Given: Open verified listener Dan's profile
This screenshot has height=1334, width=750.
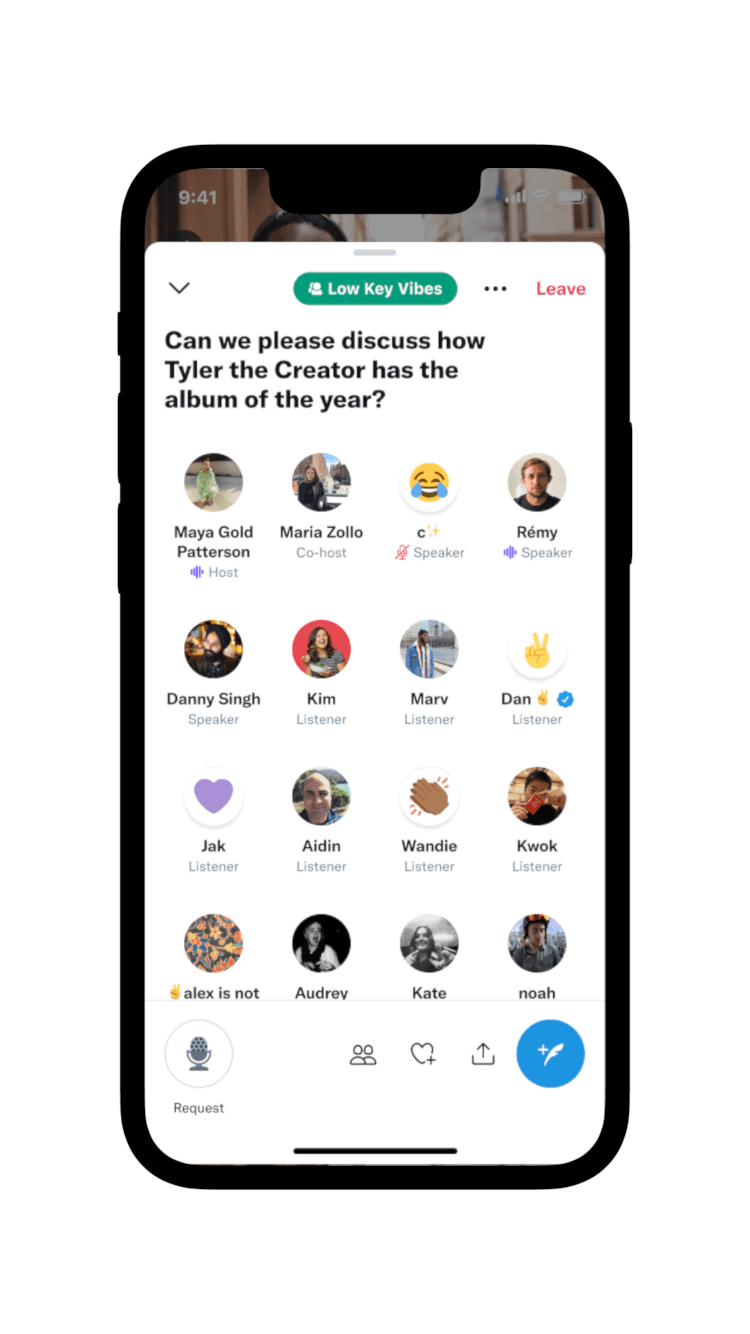Looking at the screenshot, I should (537, 649).
